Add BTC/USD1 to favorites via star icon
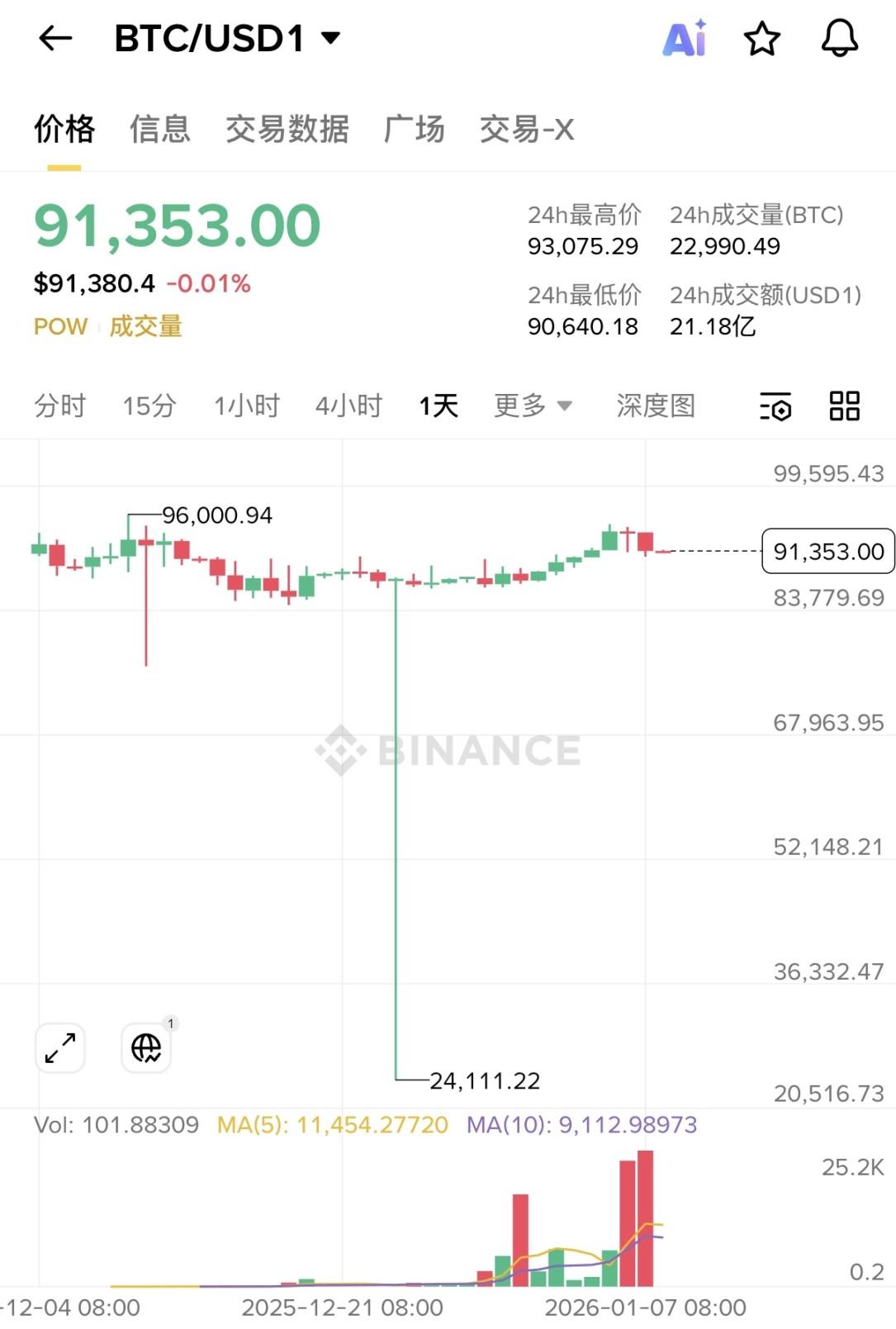 click(761, 38)
